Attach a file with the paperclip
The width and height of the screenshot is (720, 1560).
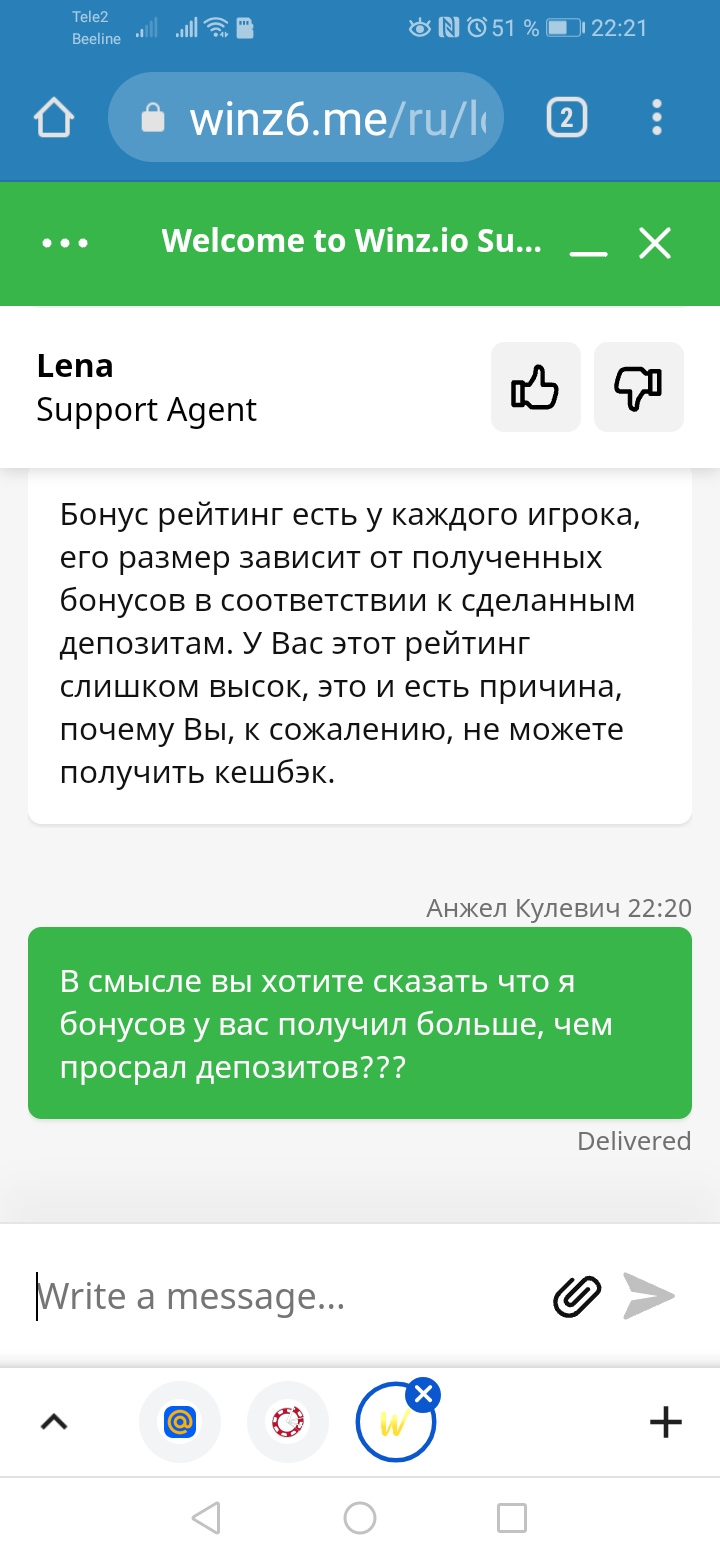(x=578, y=1296)
